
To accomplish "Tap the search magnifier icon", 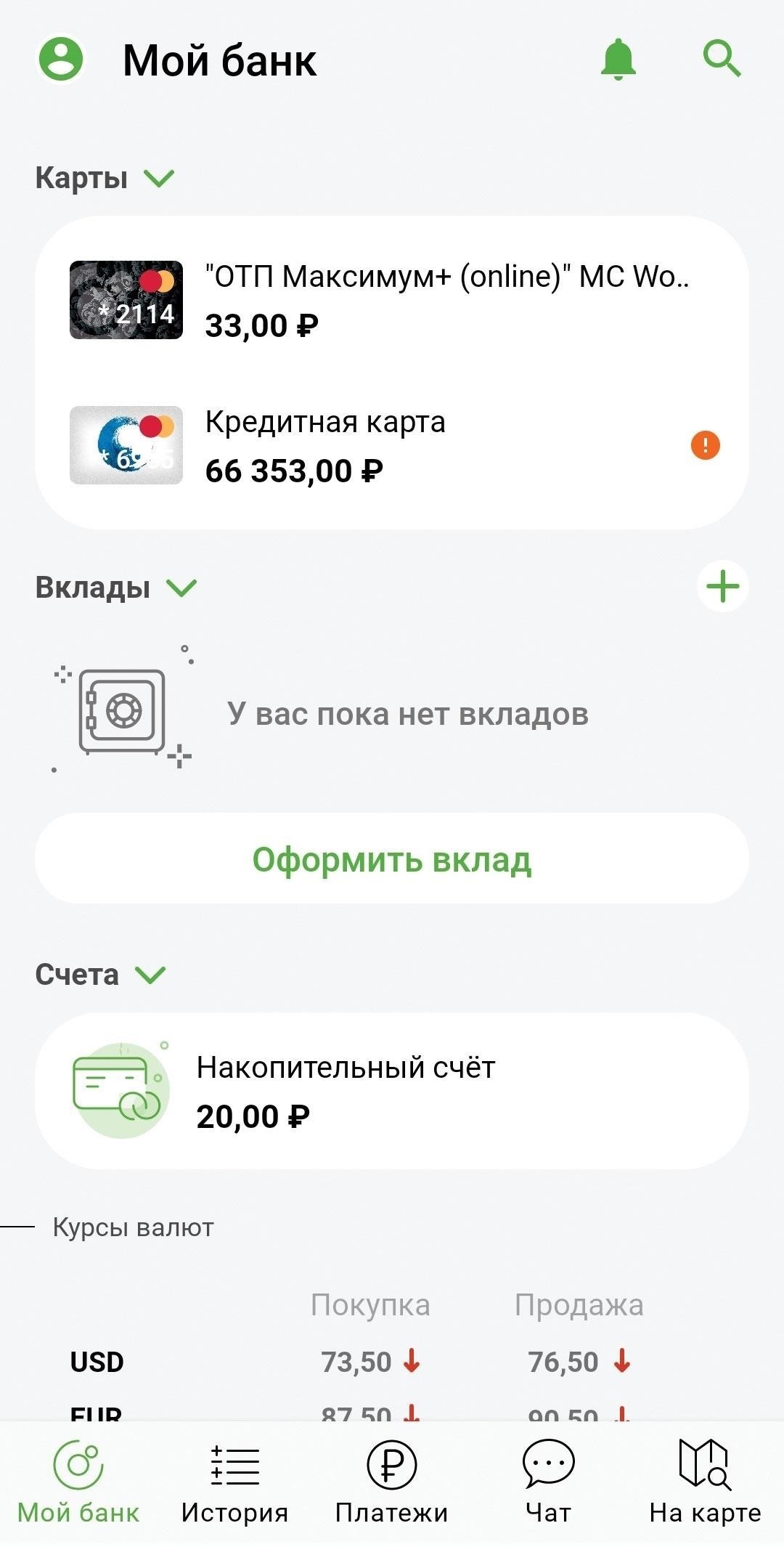I will click(x=722, y=59).
